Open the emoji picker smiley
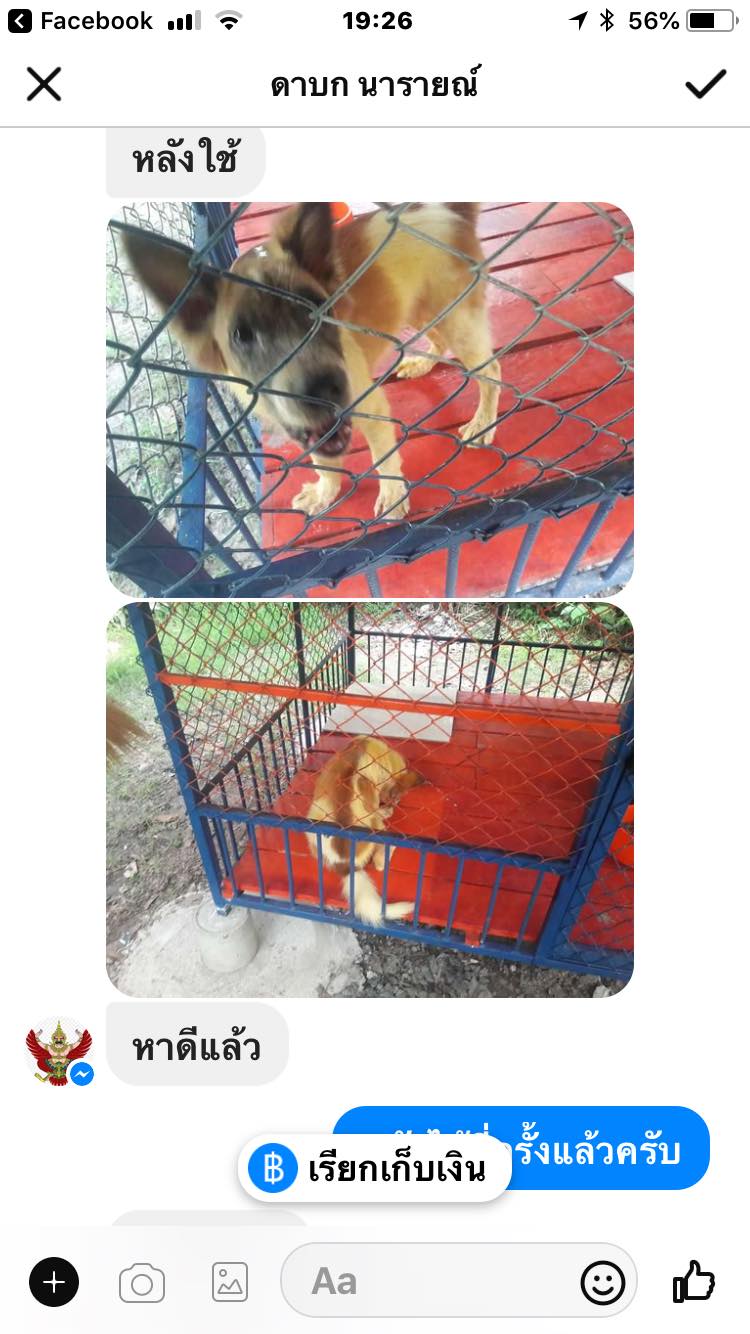Screen dimensions: 750x1334 tap(603, 1282)
